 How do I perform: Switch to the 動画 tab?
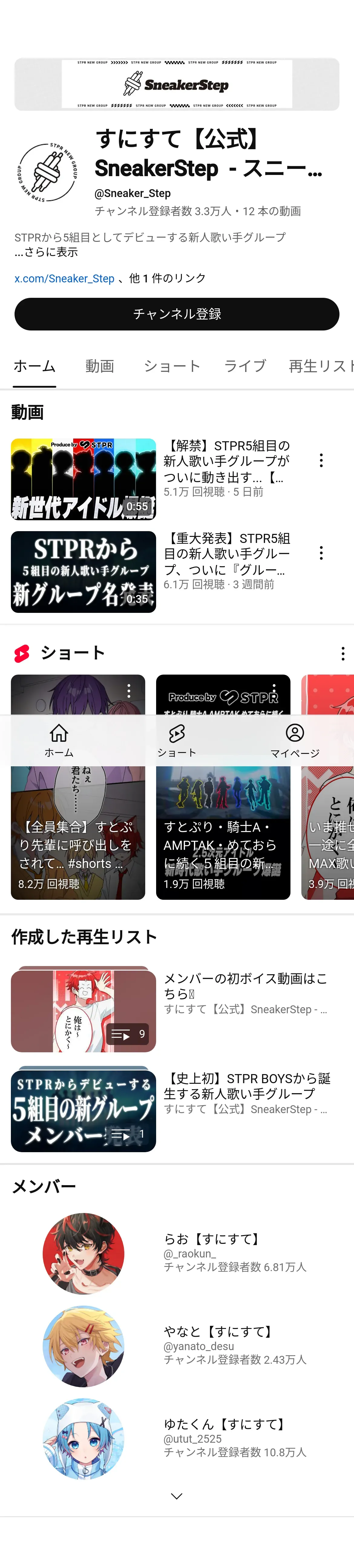coord(99,366)
